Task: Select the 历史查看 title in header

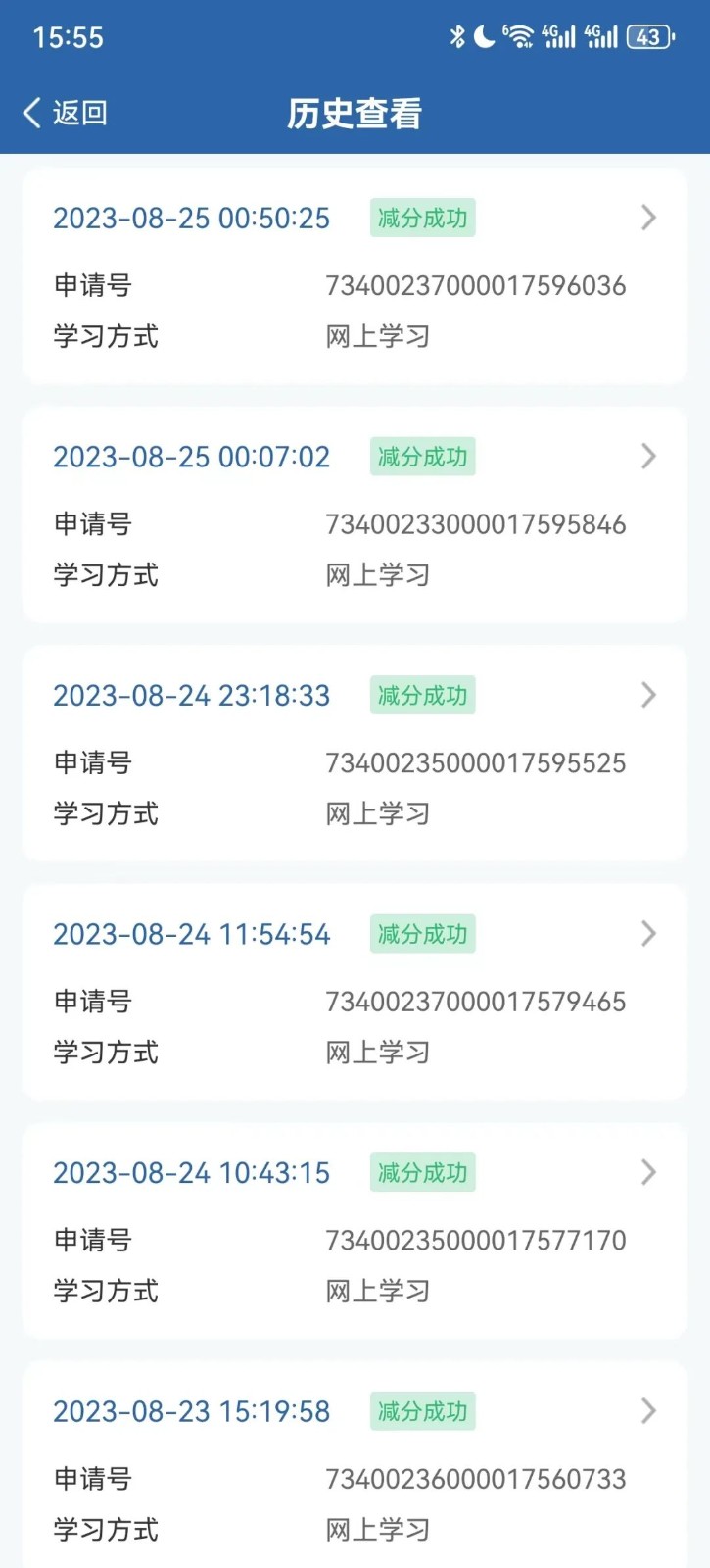Action: 355,113
